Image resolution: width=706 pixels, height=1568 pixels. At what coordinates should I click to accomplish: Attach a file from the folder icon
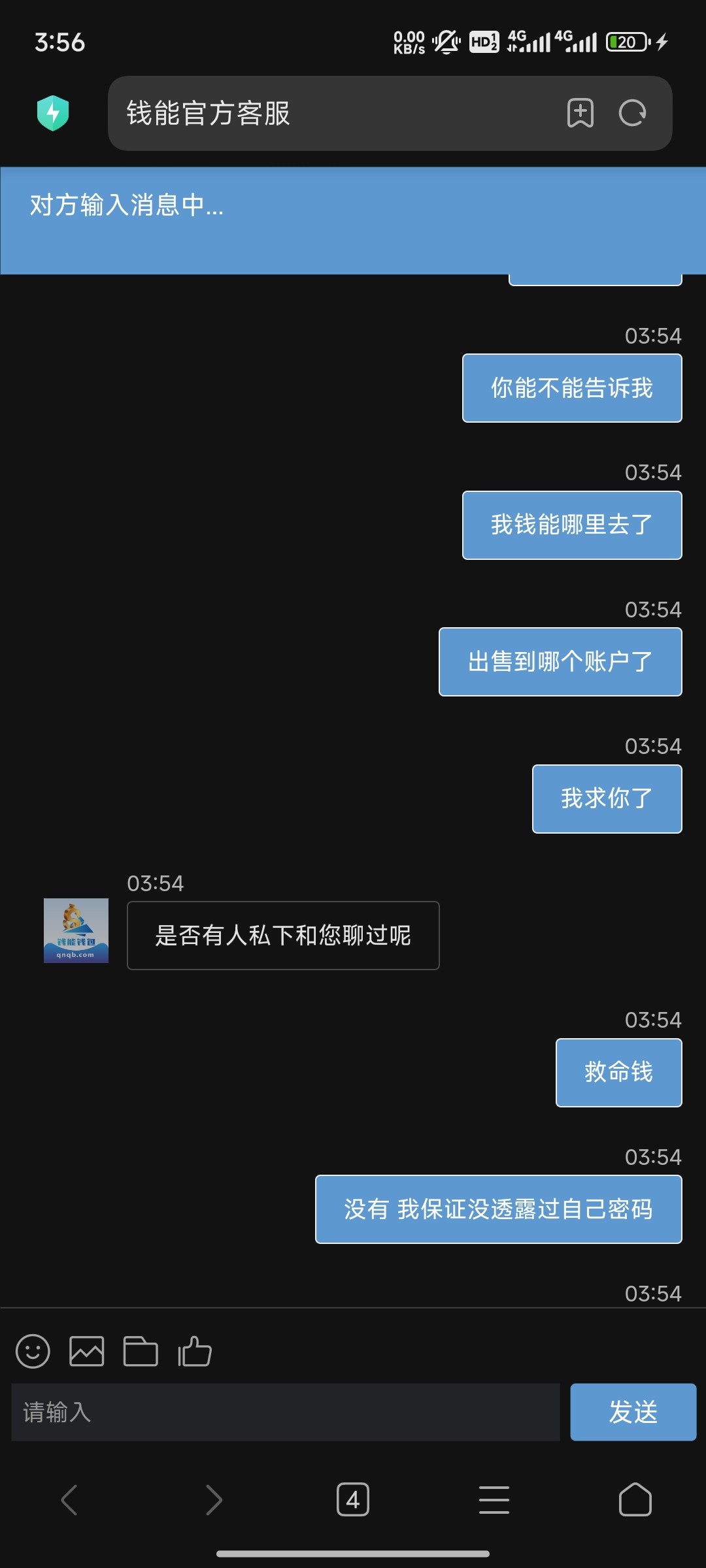click(141, 1351)
